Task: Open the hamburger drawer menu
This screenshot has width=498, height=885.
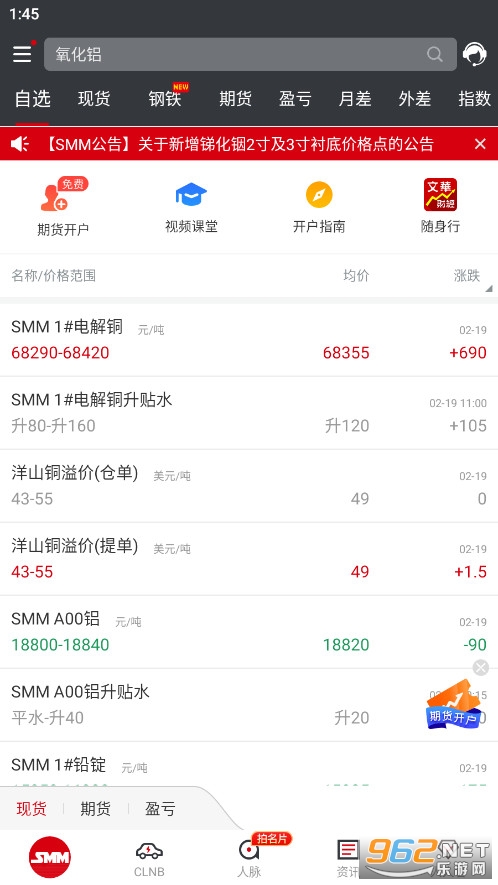Action: [22, 54]
